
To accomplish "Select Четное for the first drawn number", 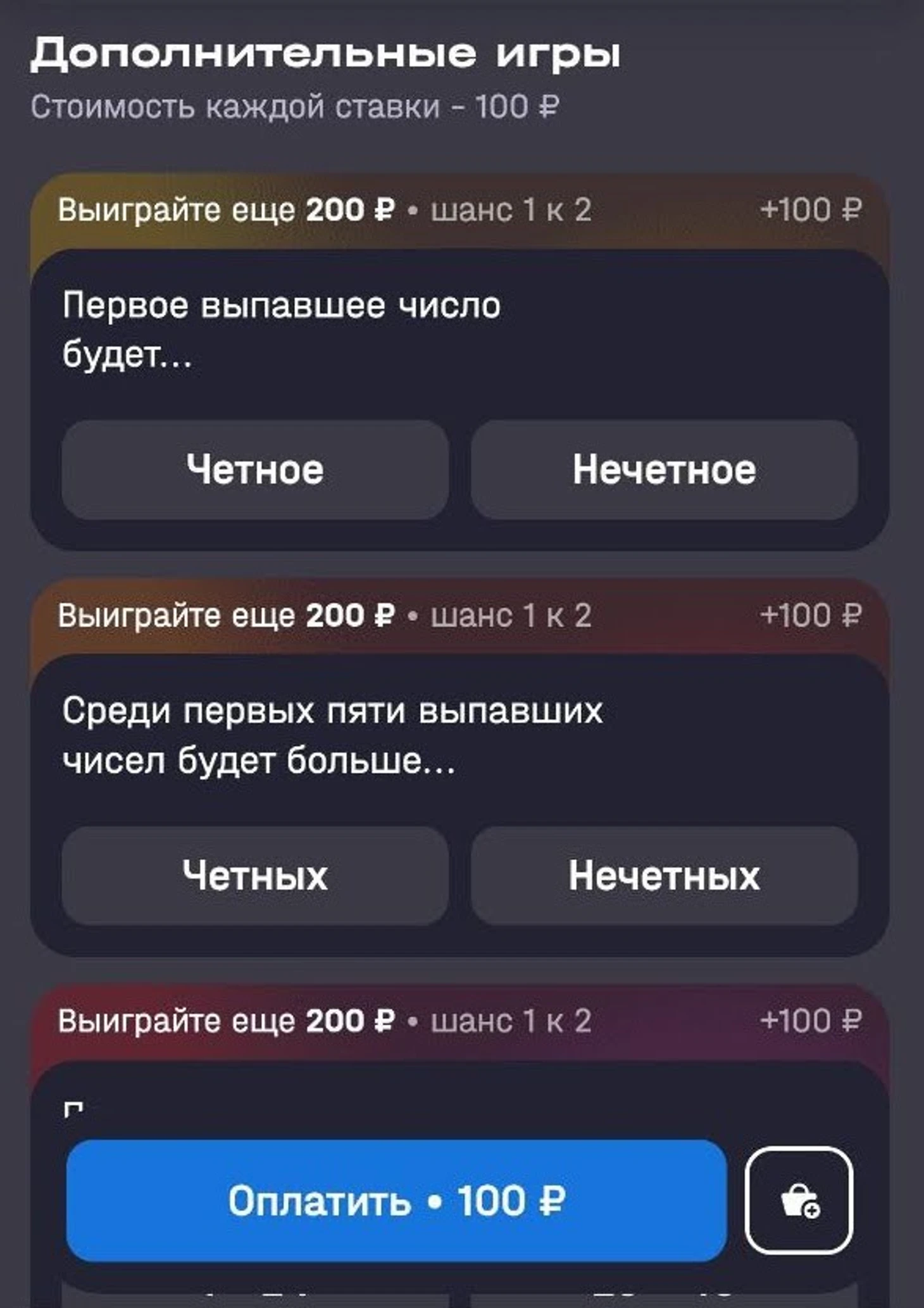I will [x=255, y=470].
